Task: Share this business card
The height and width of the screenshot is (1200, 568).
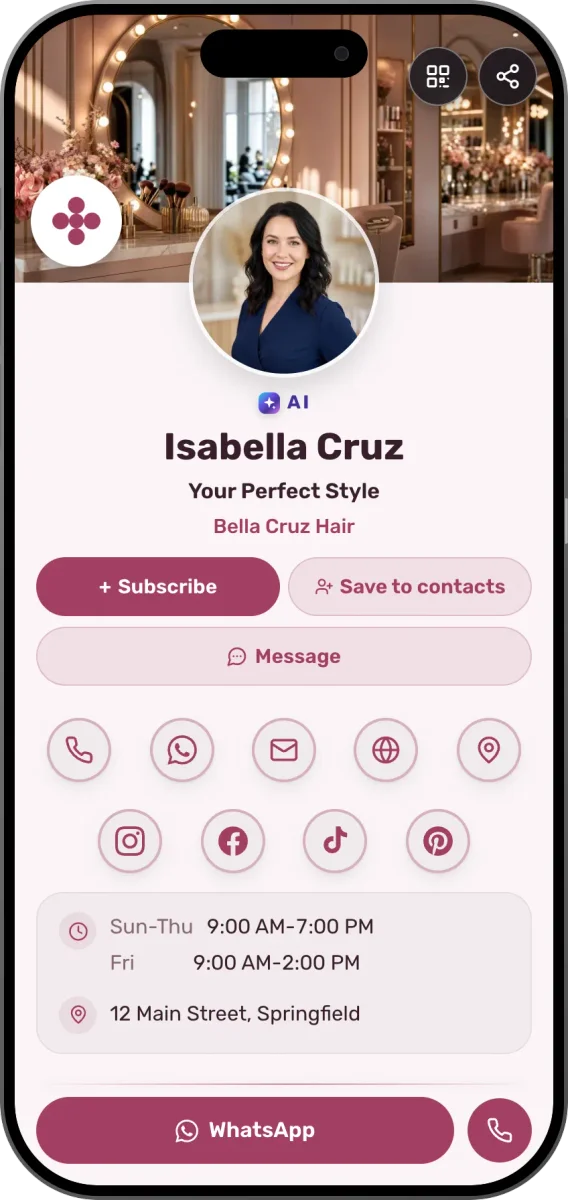Action: point(507,77)
